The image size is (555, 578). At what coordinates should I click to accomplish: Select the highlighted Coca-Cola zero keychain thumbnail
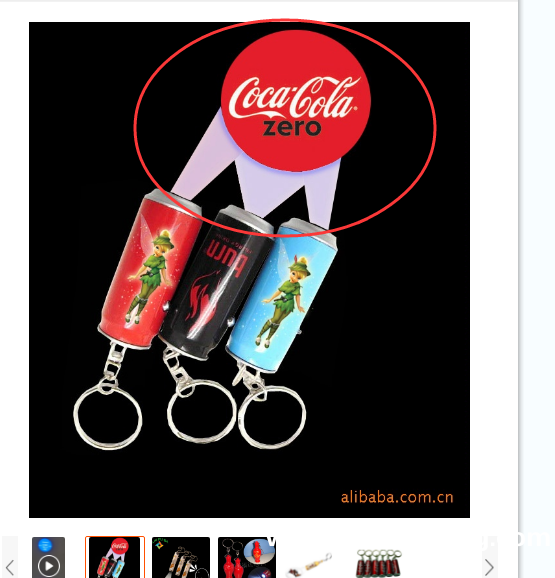tap(115, 557)
